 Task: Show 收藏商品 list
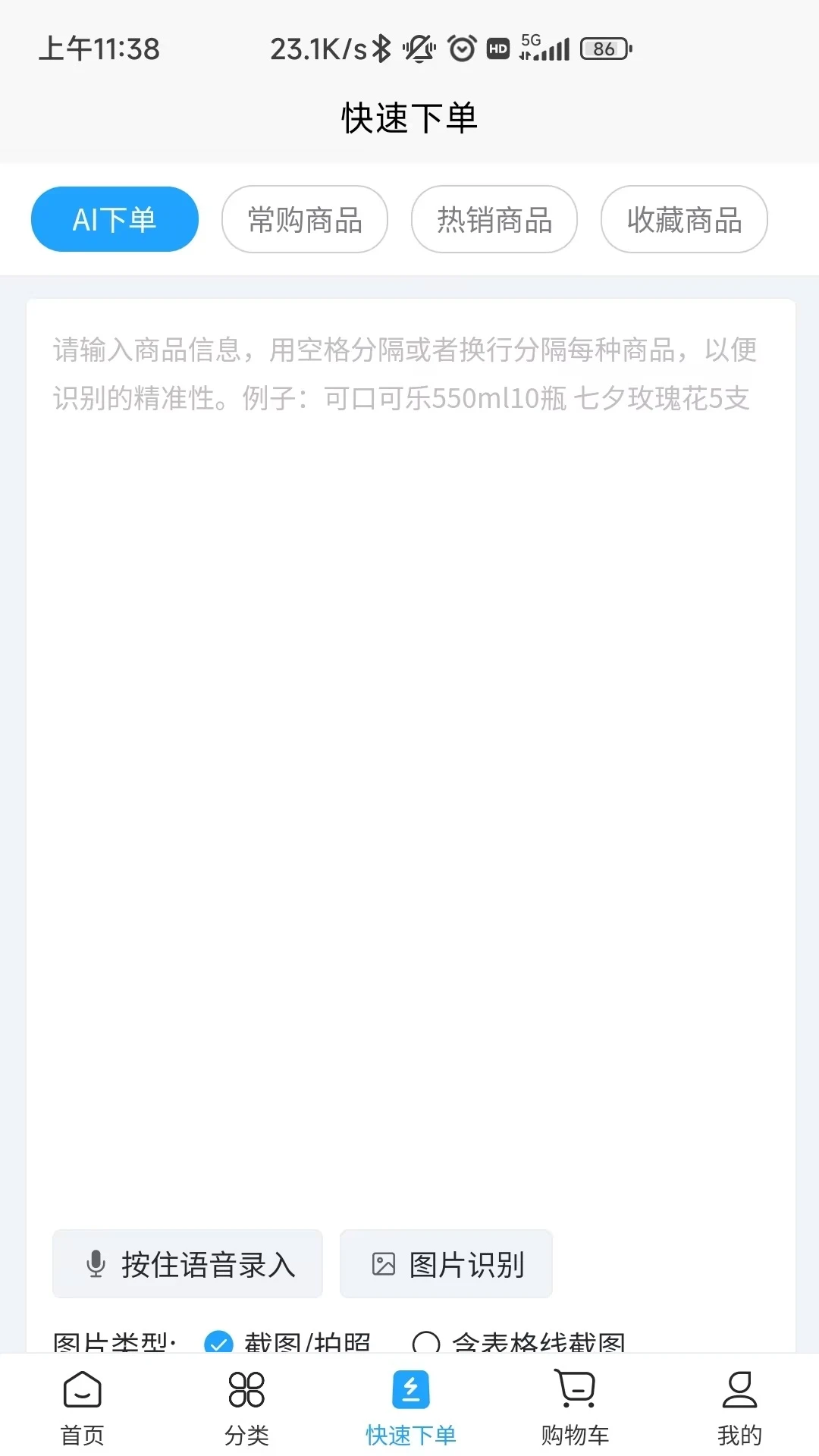pos(684,219)
